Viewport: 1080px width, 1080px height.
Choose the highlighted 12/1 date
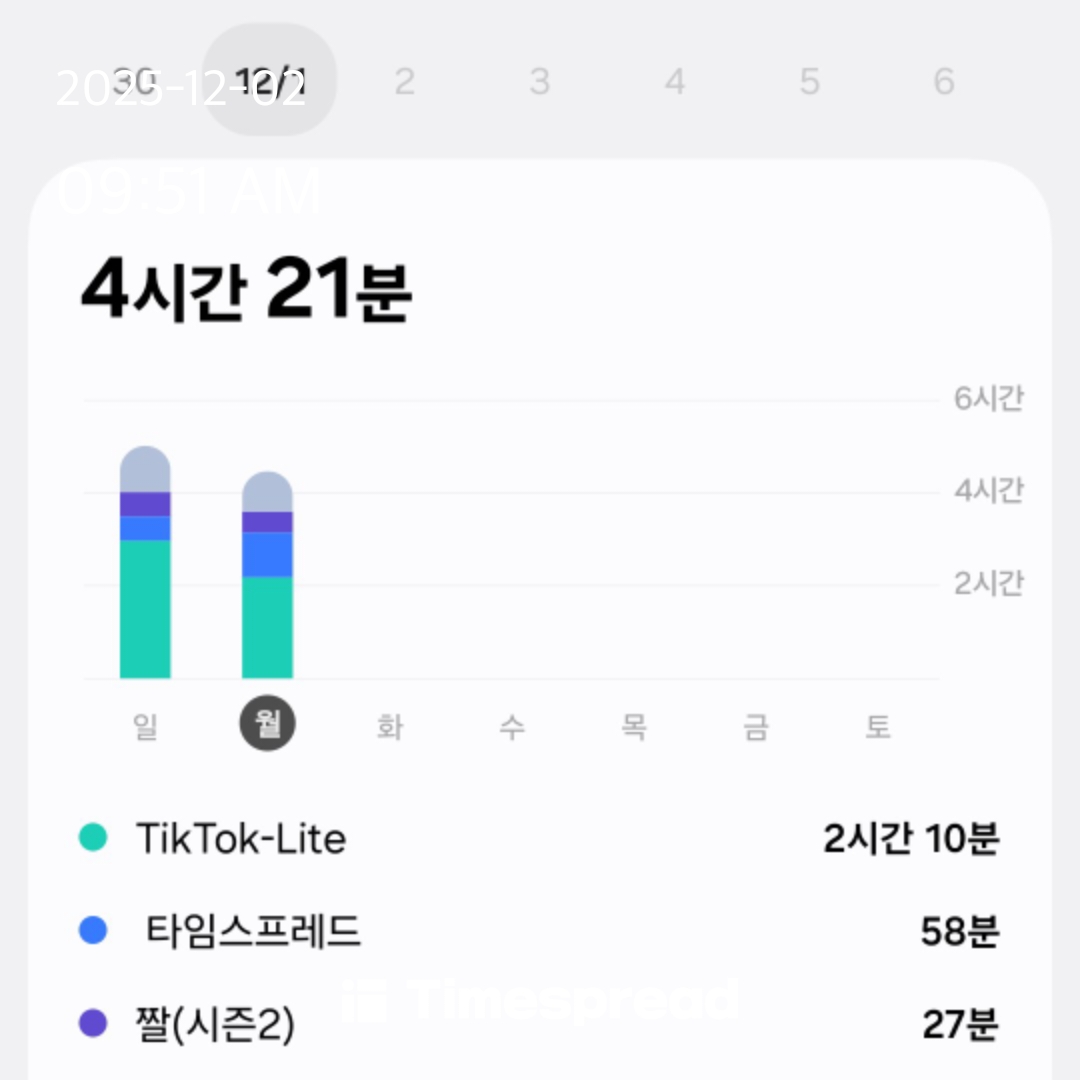pos(270,82)
